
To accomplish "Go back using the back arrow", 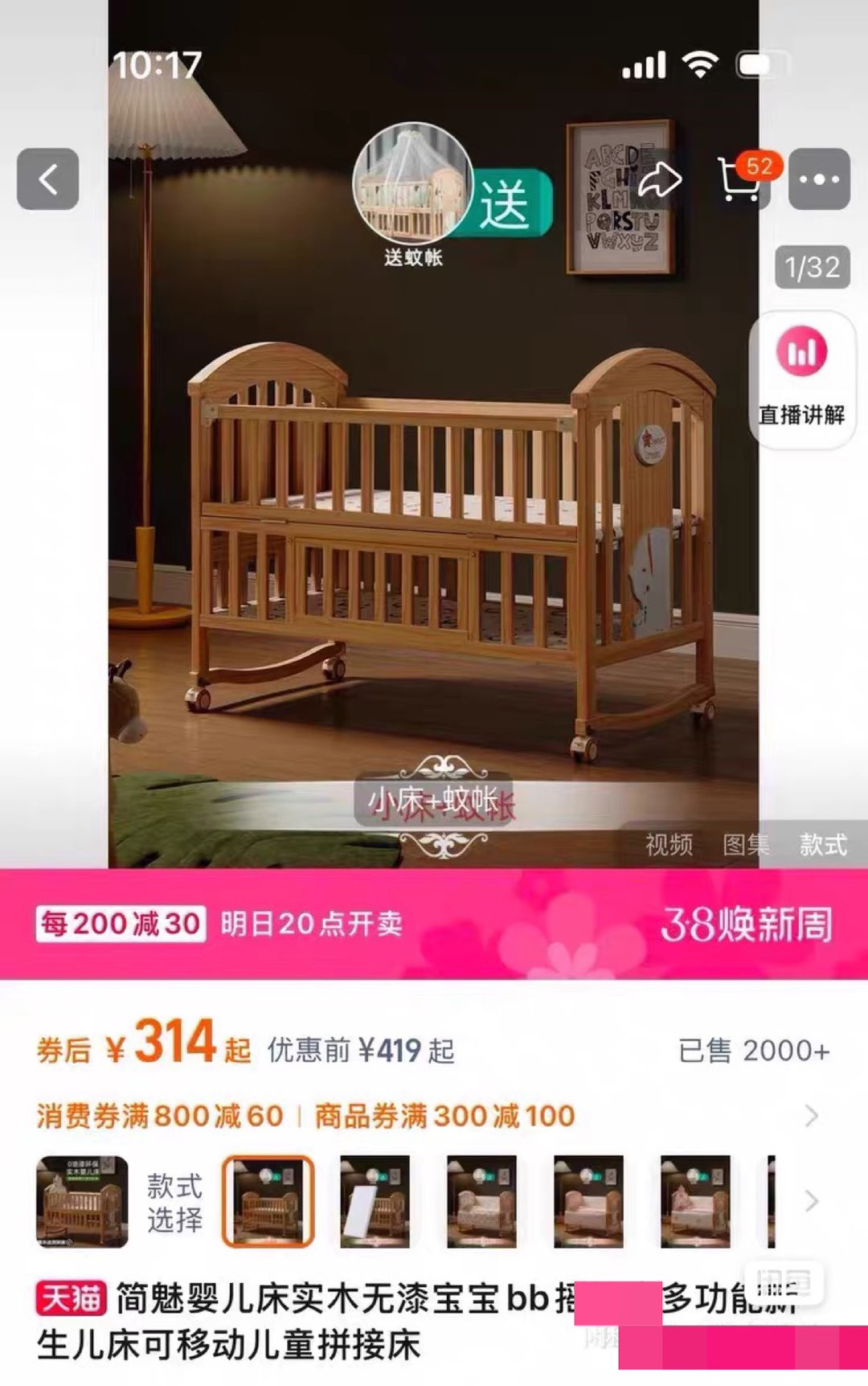I will click(48, 179).
